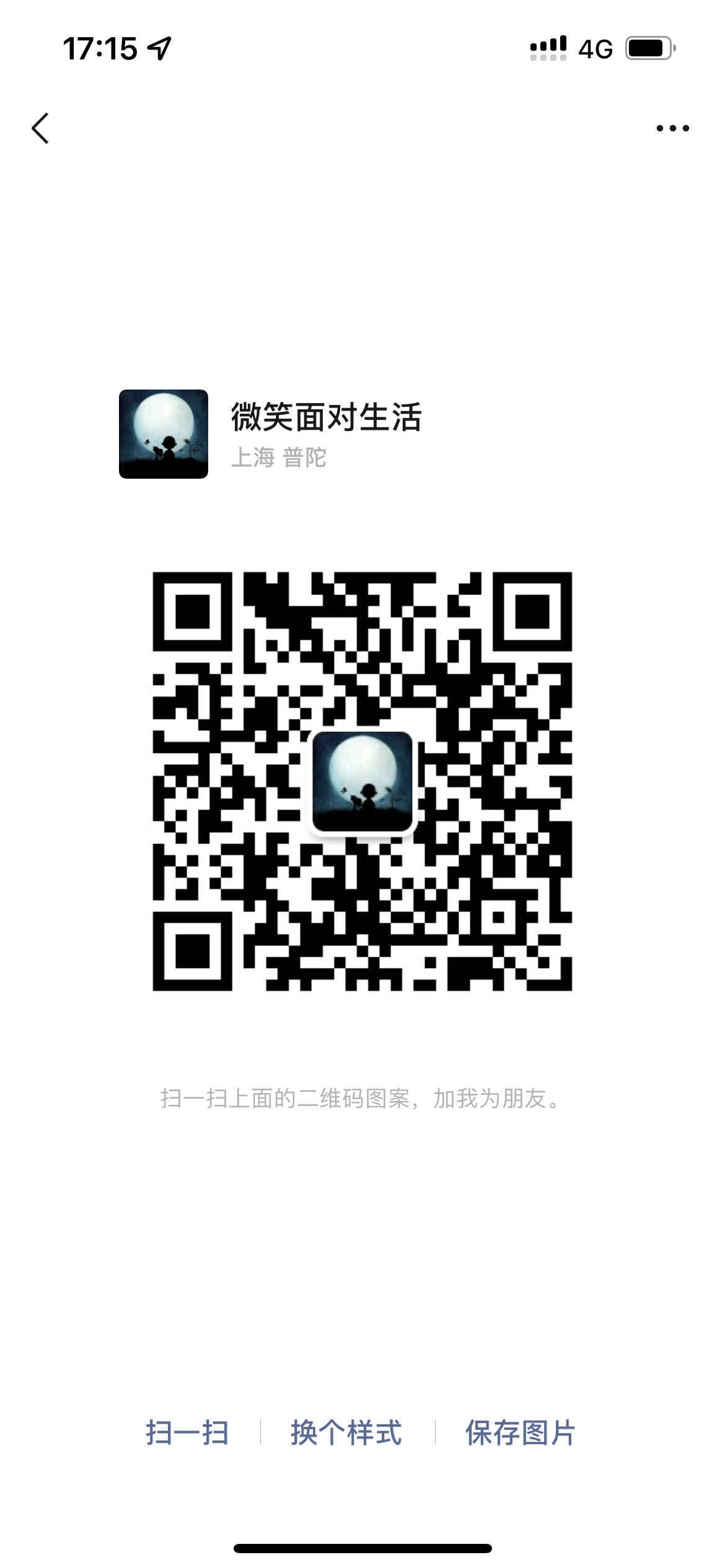
Task: Save the QR code with 保存图片
Action: tap(520, 1432)
